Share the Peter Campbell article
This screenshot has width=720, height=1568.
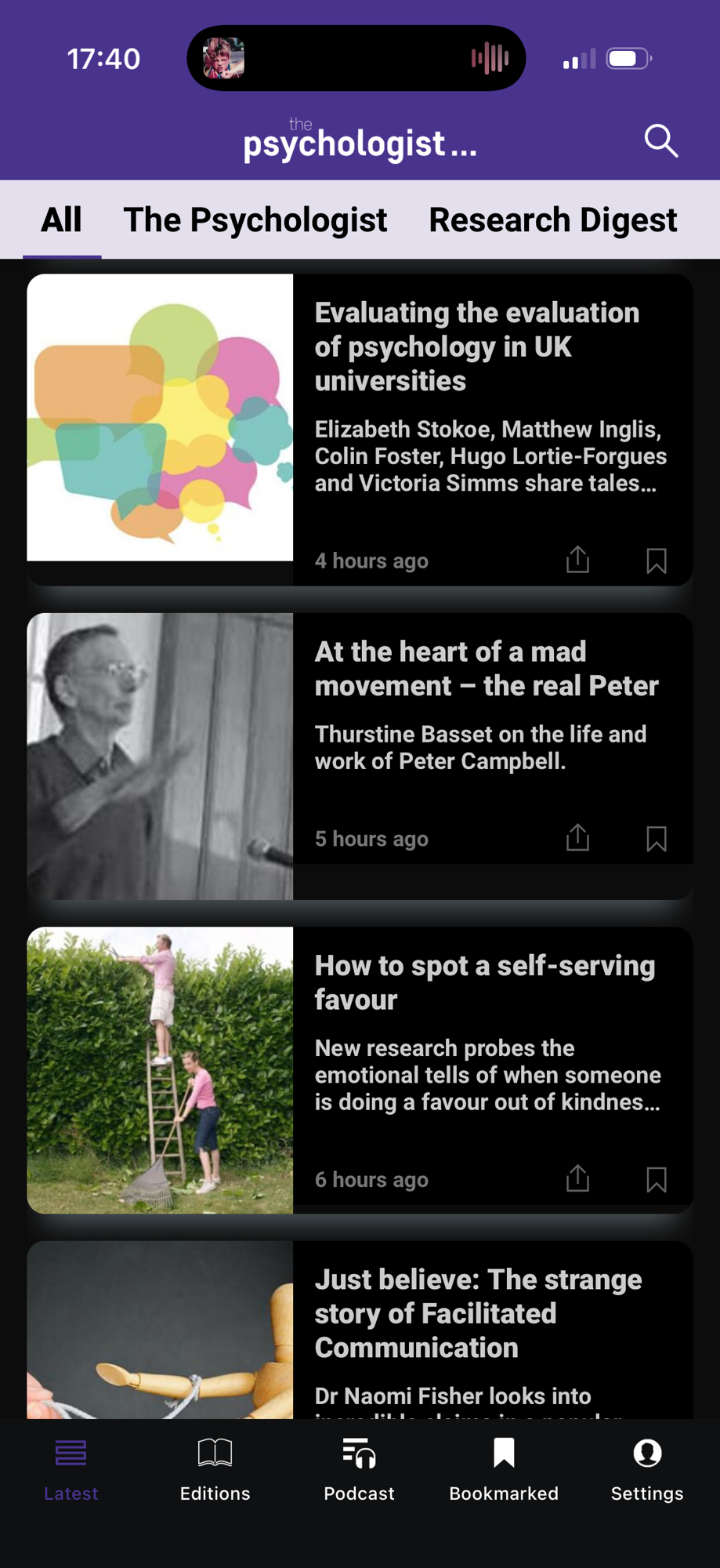(x=578, y=838)
